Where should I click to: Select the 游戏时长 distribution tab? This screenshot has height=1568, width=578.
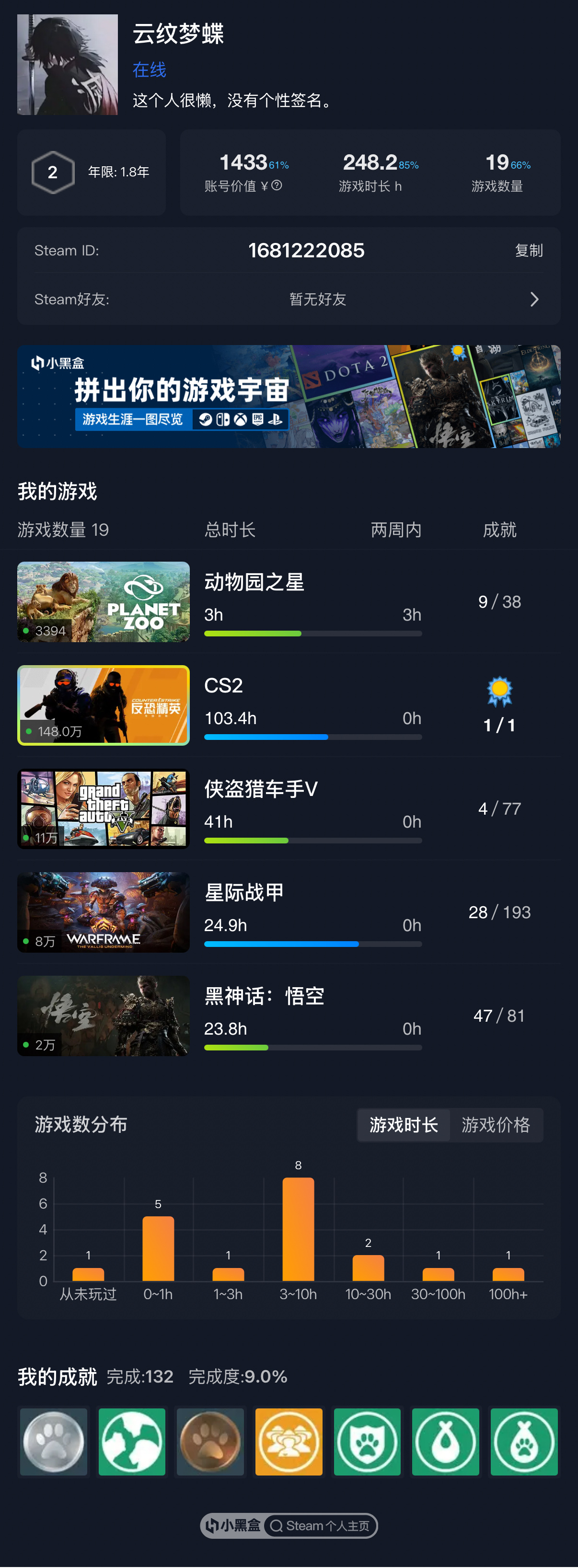[403, 1125]
